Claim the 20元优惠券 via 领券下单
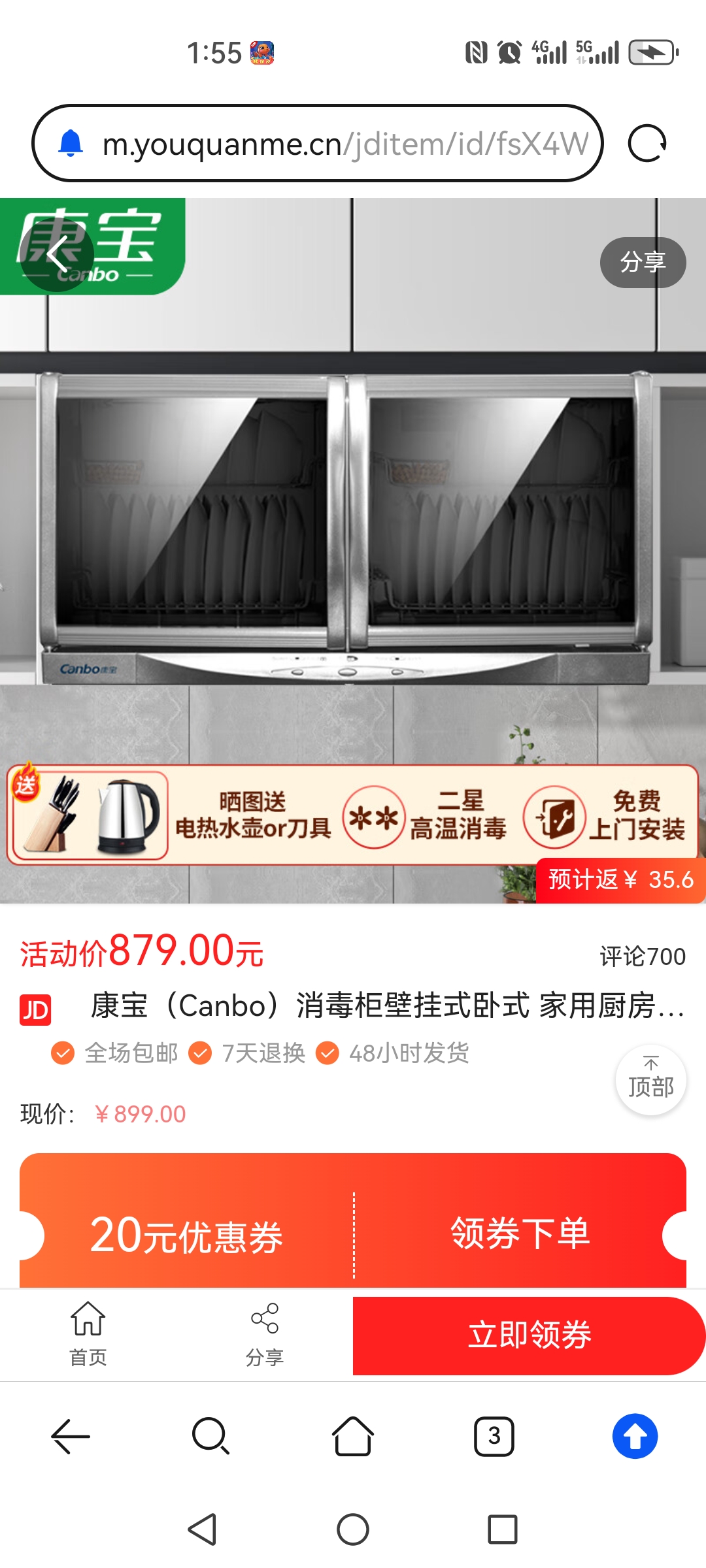This screenshot has height=1568, width=706. point(520,1233)
